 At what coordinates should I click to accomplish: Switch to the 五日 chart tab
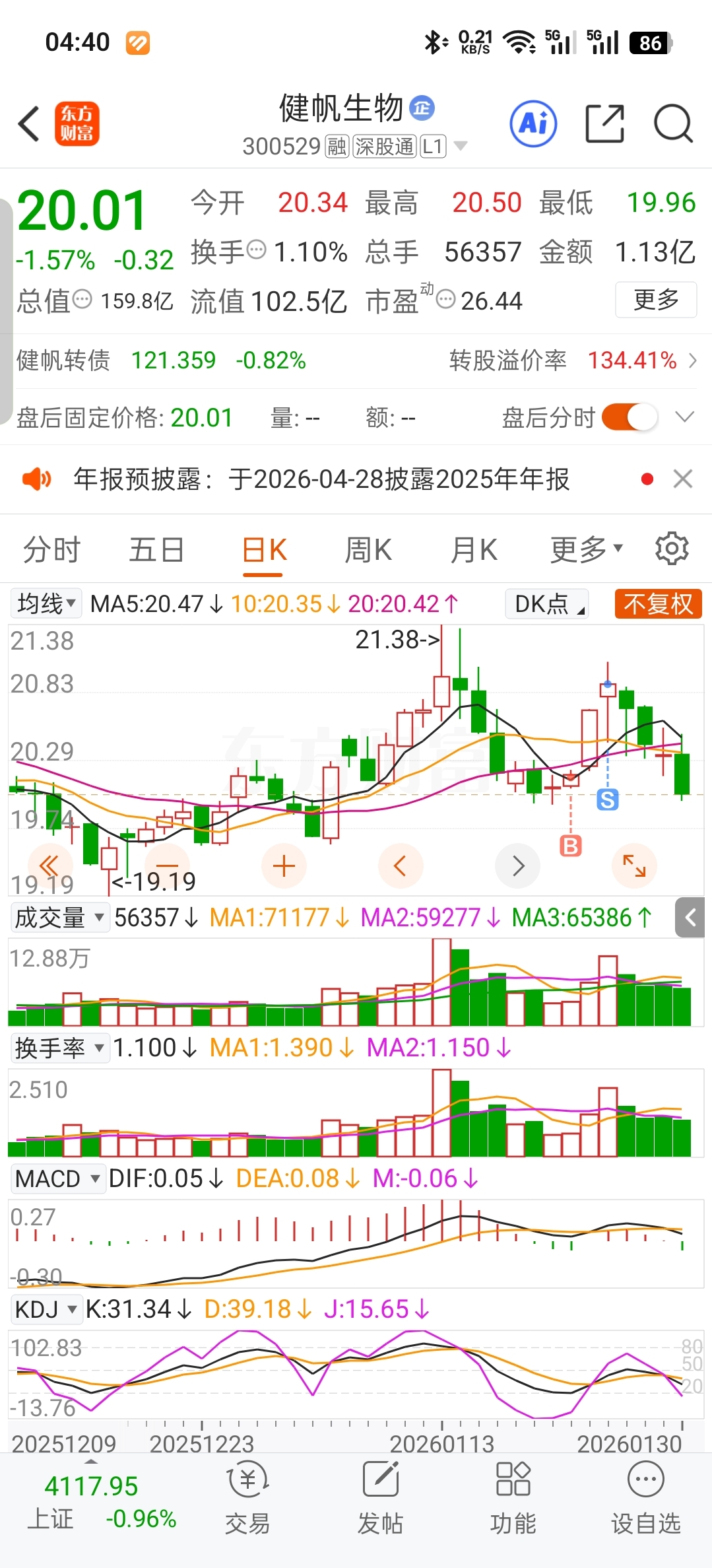pos(156,549)
